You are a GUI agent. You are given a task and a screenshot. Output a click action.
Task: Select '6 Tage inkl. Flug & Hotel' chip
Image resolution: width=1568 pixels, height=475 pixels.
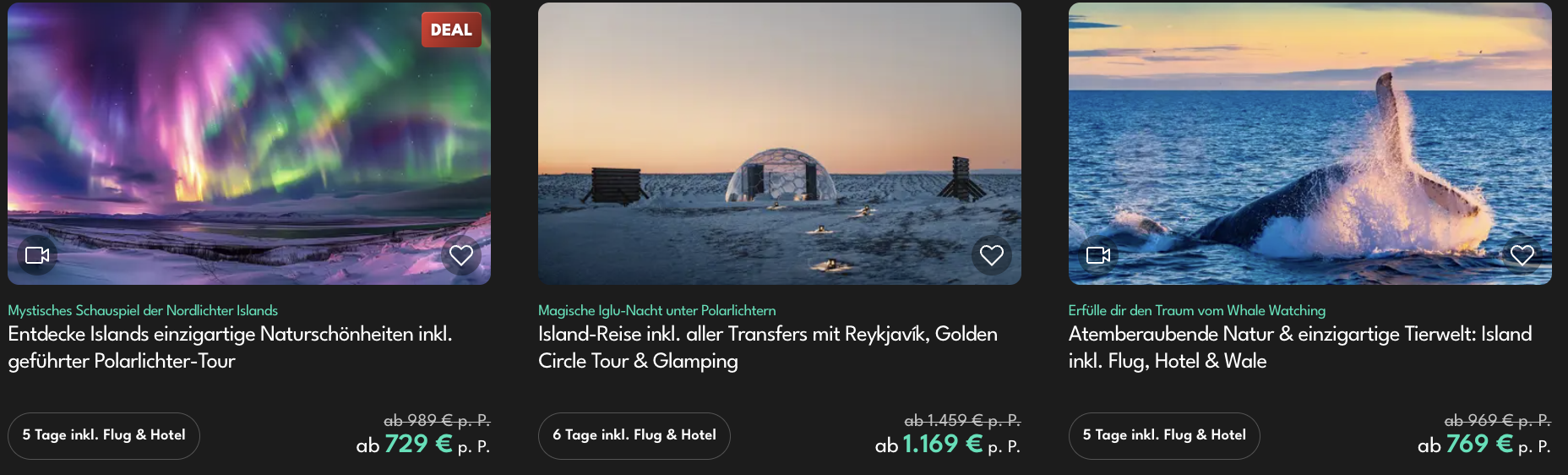tap(634, 435)
